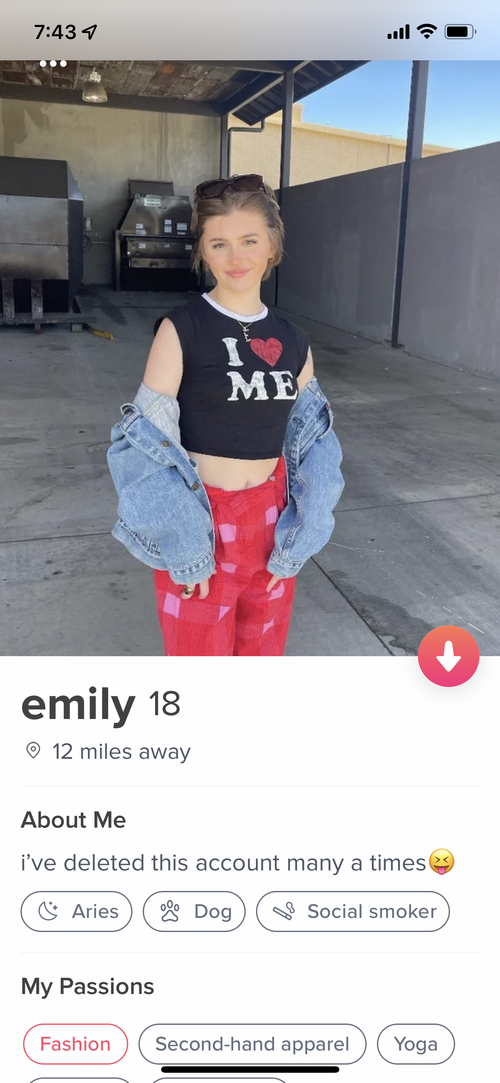The width and height of the screenshot is (500, 1083).
Task: Tap the Dog pet chip
Action: [x=194, y=912]
